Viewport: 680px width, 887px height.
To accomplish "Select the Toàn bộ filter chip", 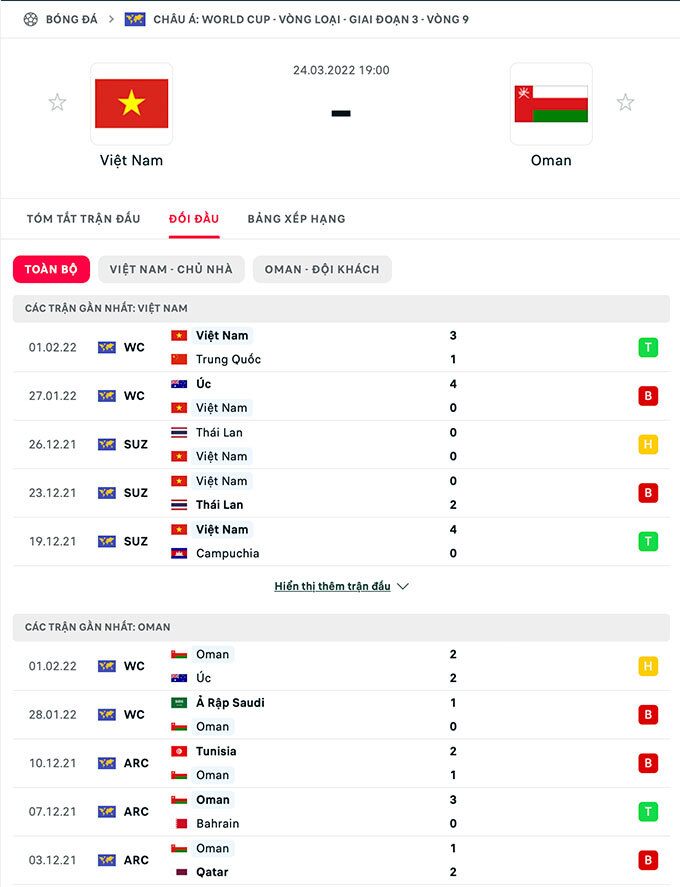I will (51, 269).
